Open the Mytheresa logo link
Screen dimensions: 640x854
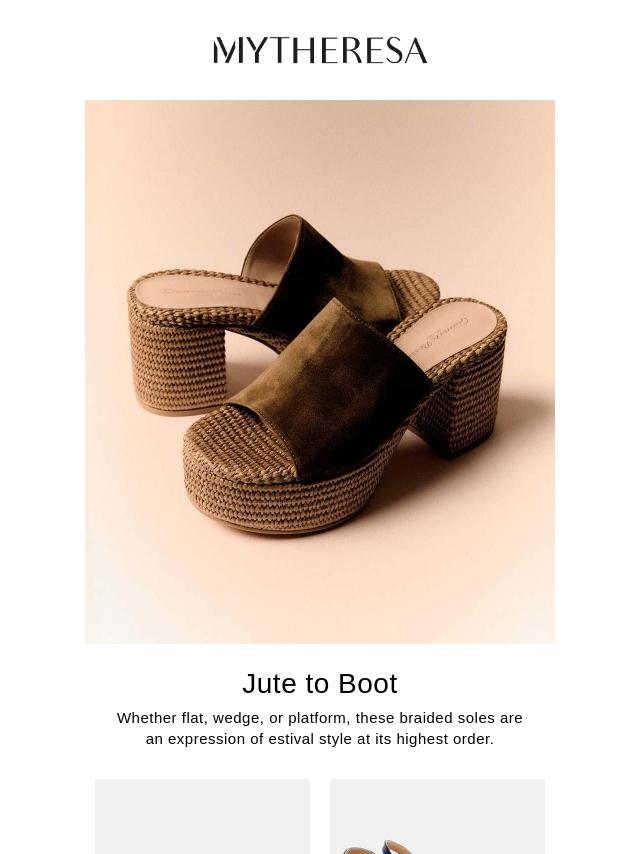pyautogui.click(x=320, y=50)
